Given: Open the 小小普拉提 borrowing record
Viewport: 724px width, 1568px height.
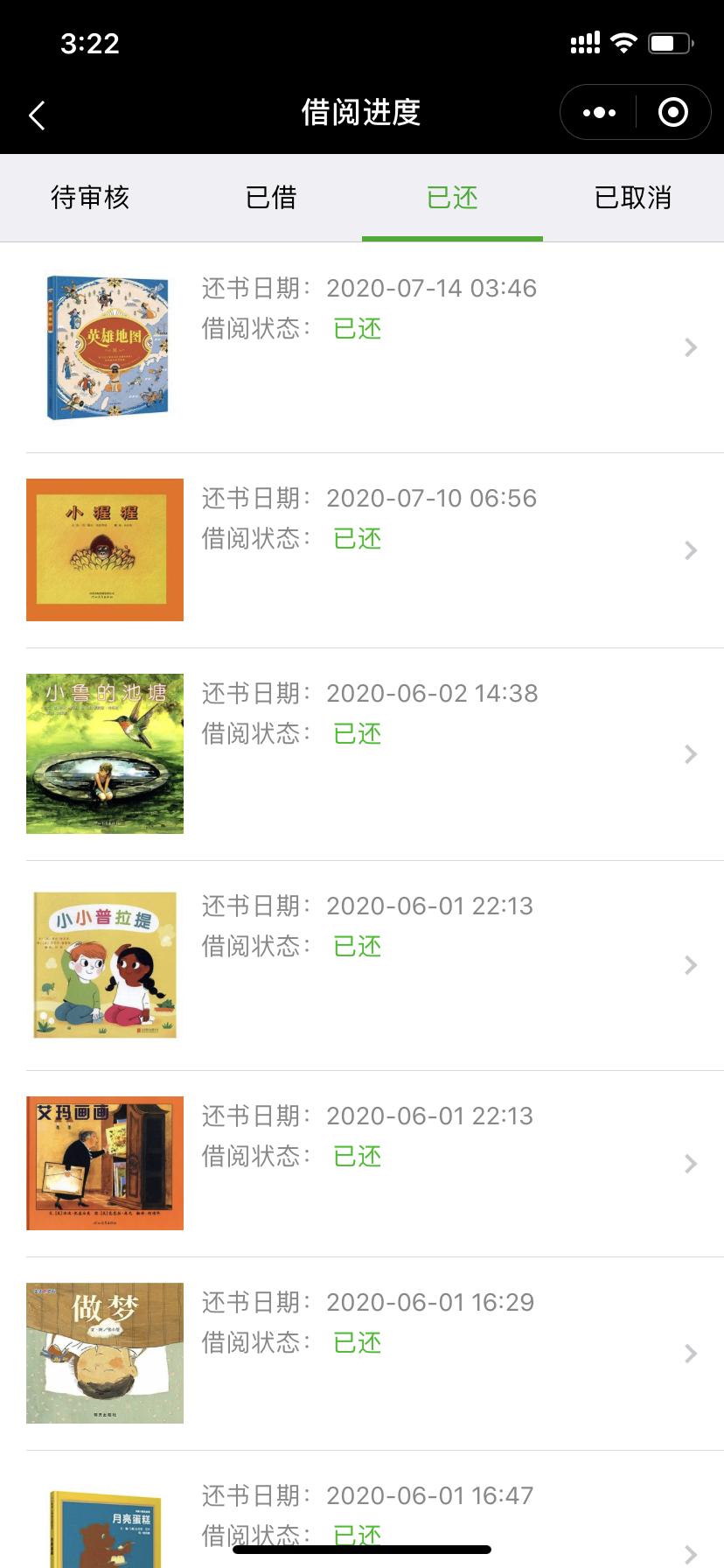Looking at the screenshot, I should (362, 965).
